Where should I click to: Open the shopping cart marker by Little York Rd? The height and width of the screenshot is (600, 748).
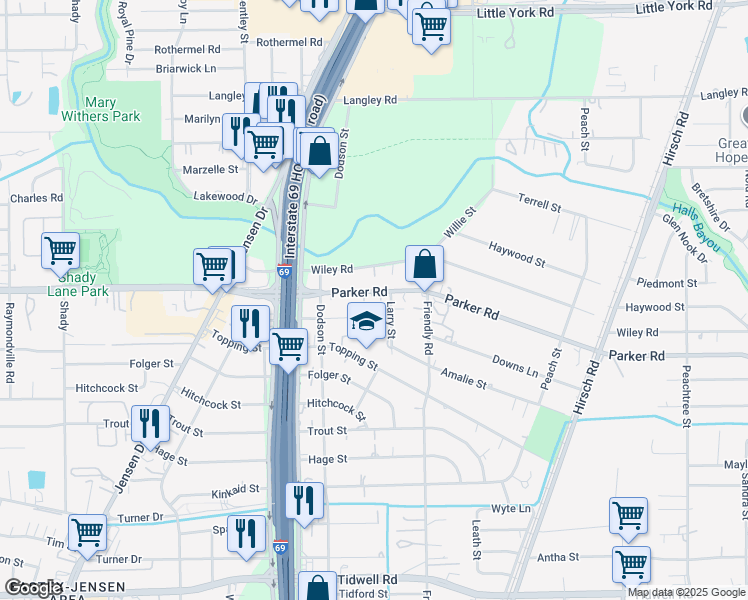(431, 27)
